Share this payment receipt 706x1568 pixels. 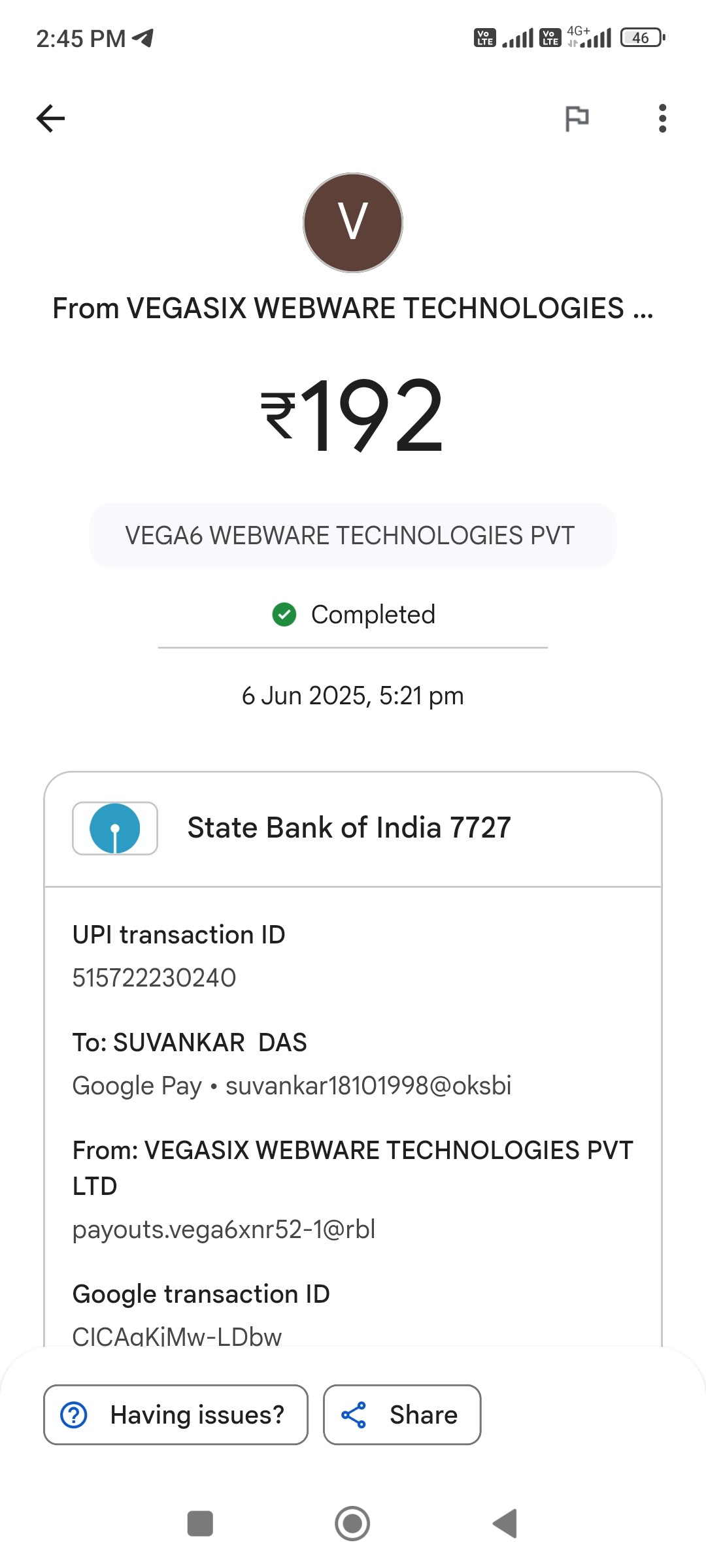click(402, 1414)
